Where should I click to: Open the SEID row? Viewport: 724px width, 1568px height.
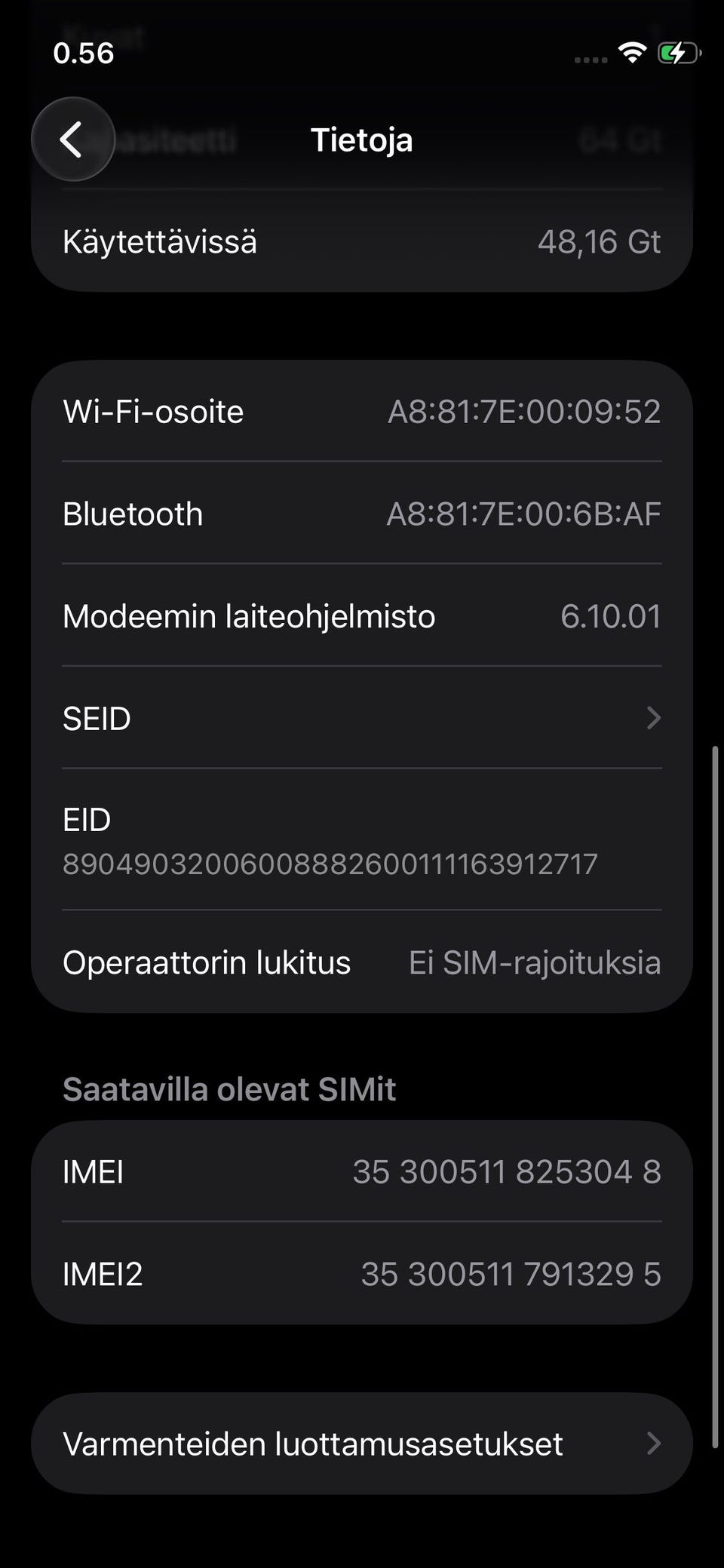[x=361, y=718]
